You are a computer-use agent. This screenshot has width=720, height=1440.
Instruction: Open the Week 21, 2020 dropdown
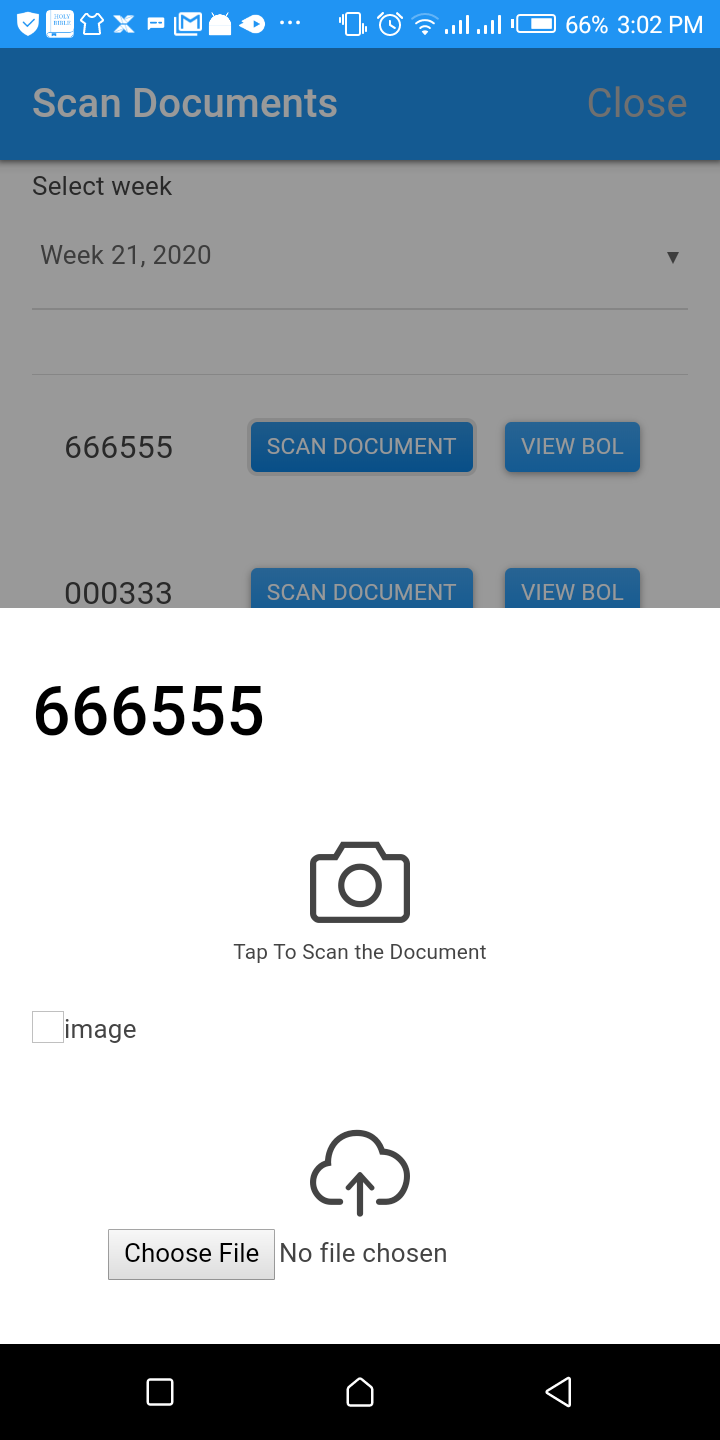[360, 256]
